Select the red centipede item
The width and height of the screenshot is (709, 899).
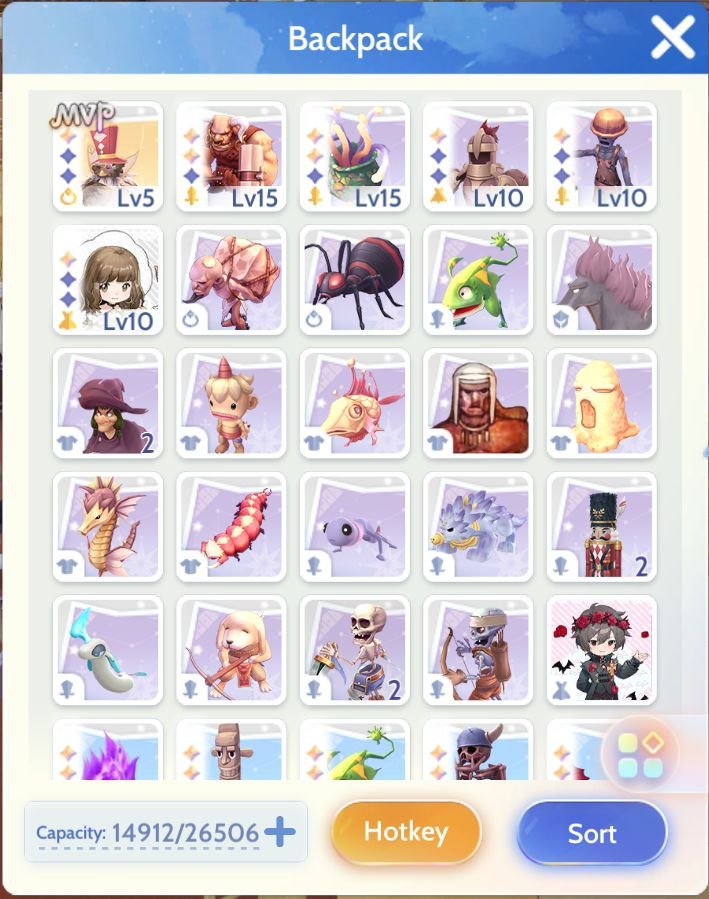(231, 527)
